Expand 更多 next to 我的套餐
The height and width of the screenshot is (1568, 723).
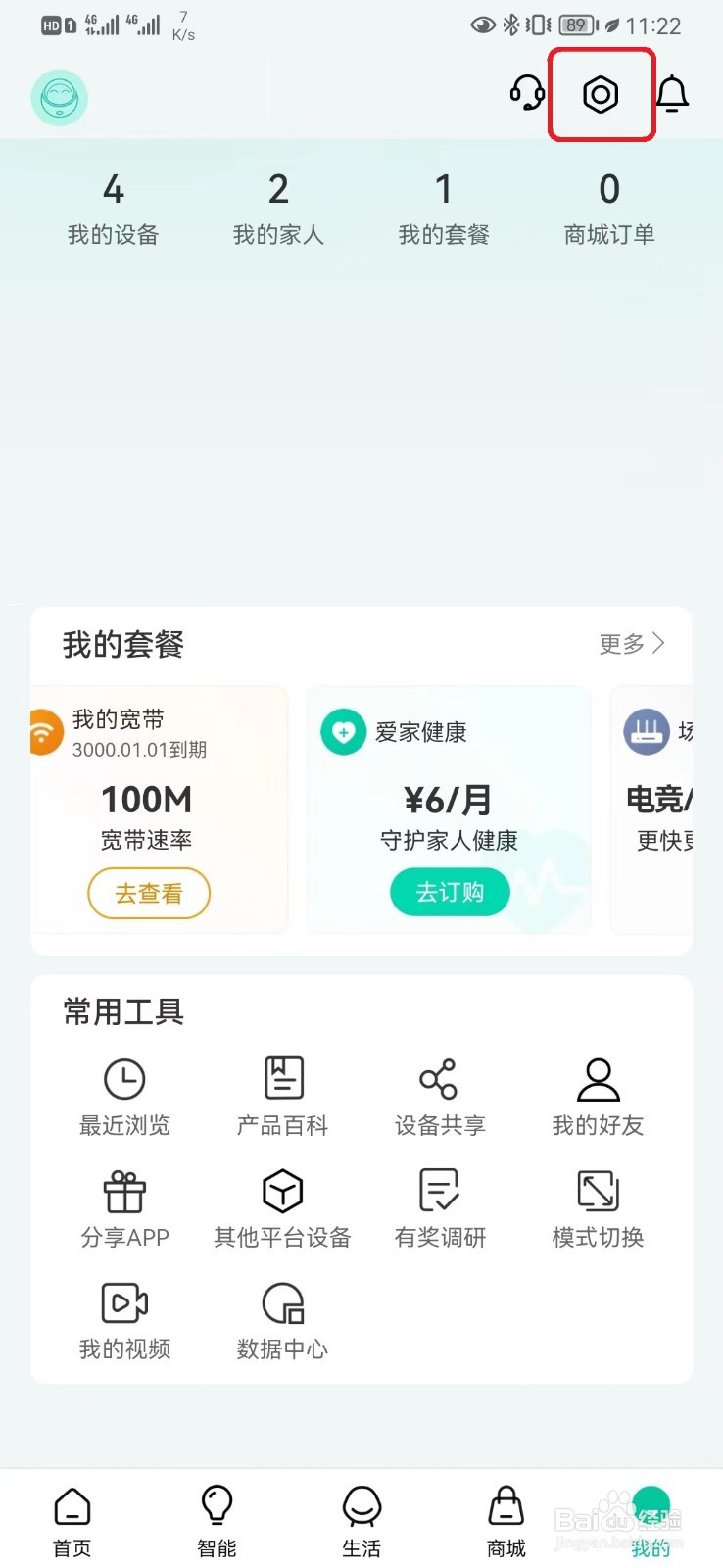coord(631,644)
